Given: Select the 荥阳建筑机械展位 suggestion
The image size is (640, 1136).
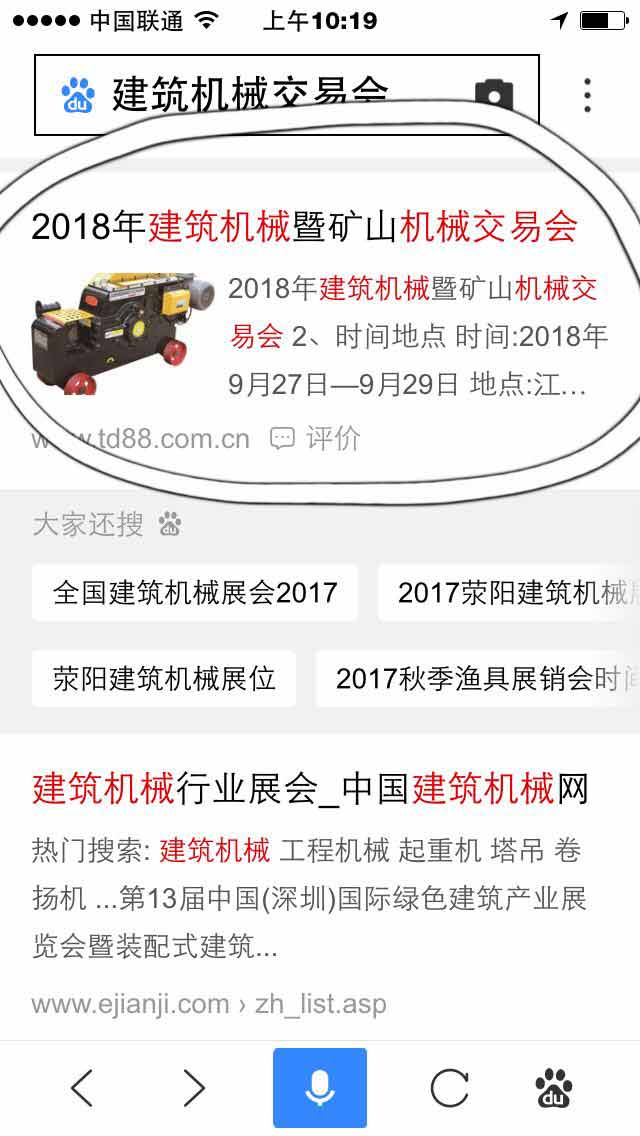Looking at the screenshot, I should [x=164, y=679].
